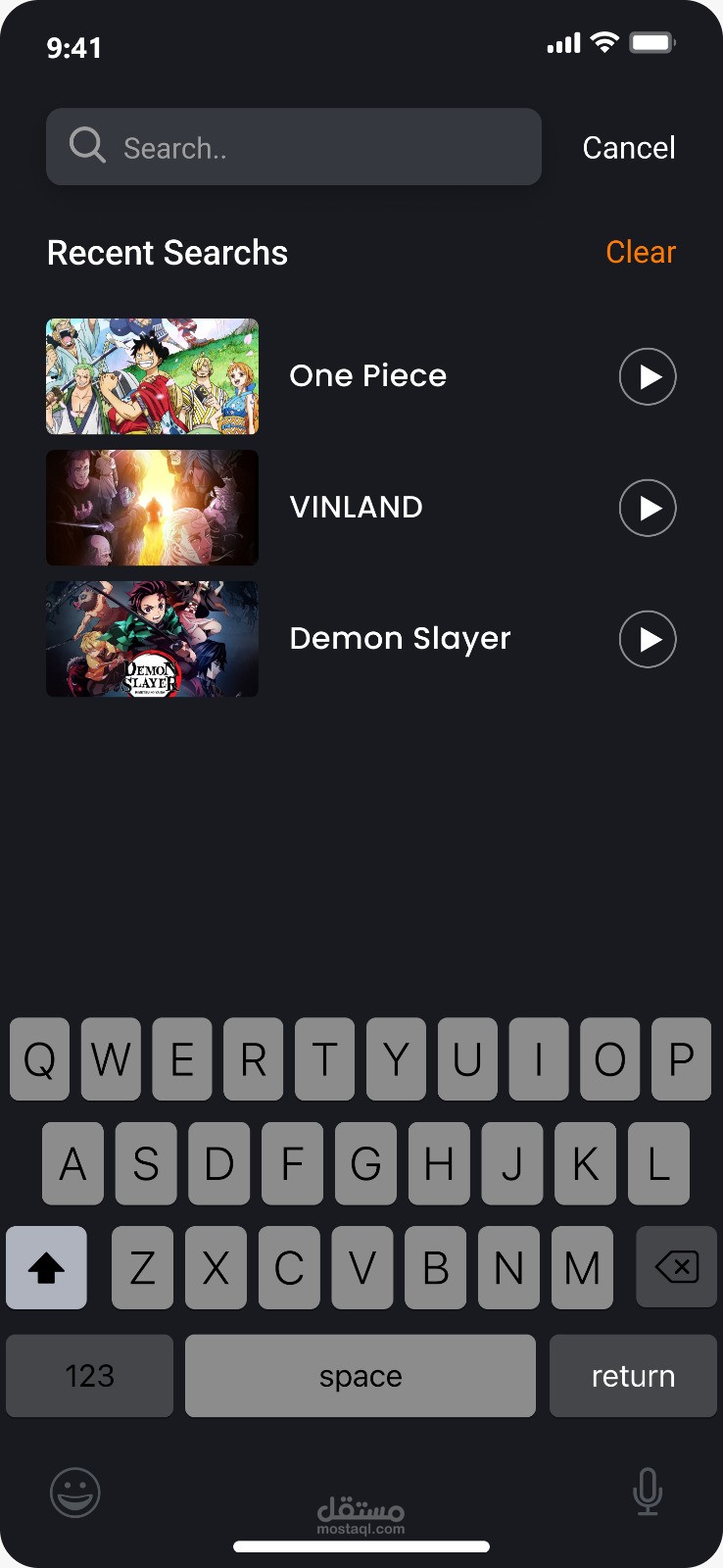Open the Demon Slayer thumbnail
Screen dimensions: 723x1568
pyautogui.click(x=153, y=639)
